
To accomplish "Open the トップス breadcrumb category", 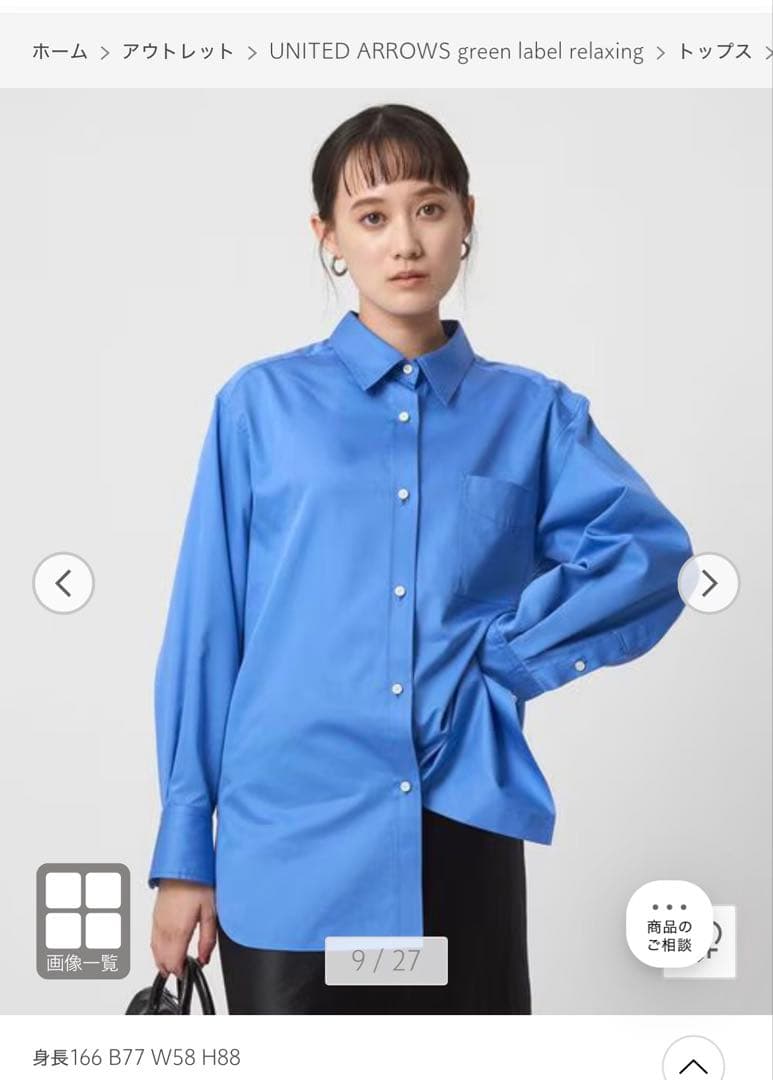I will click(714, 52).
